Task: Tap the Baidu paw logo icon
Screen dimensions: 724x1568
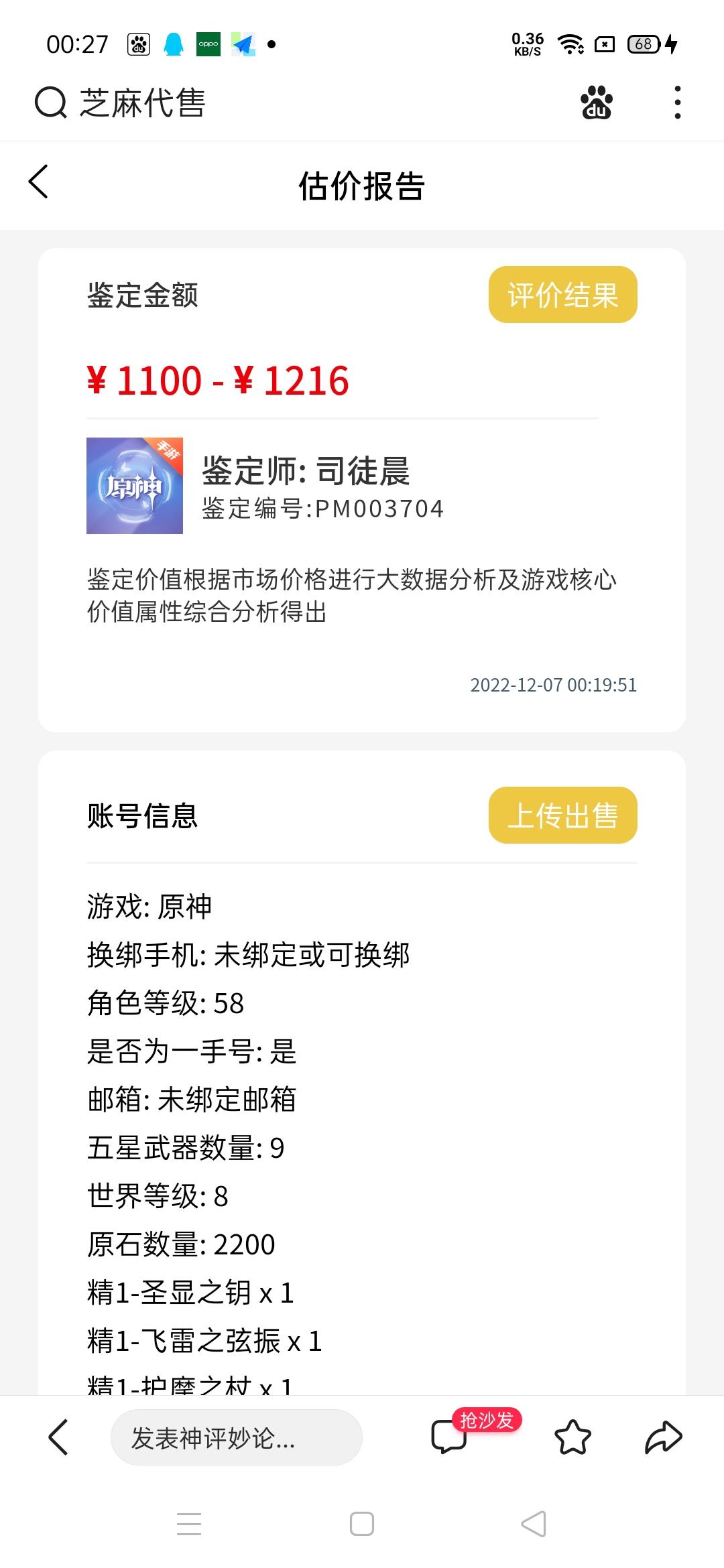Action: point(596,103)
